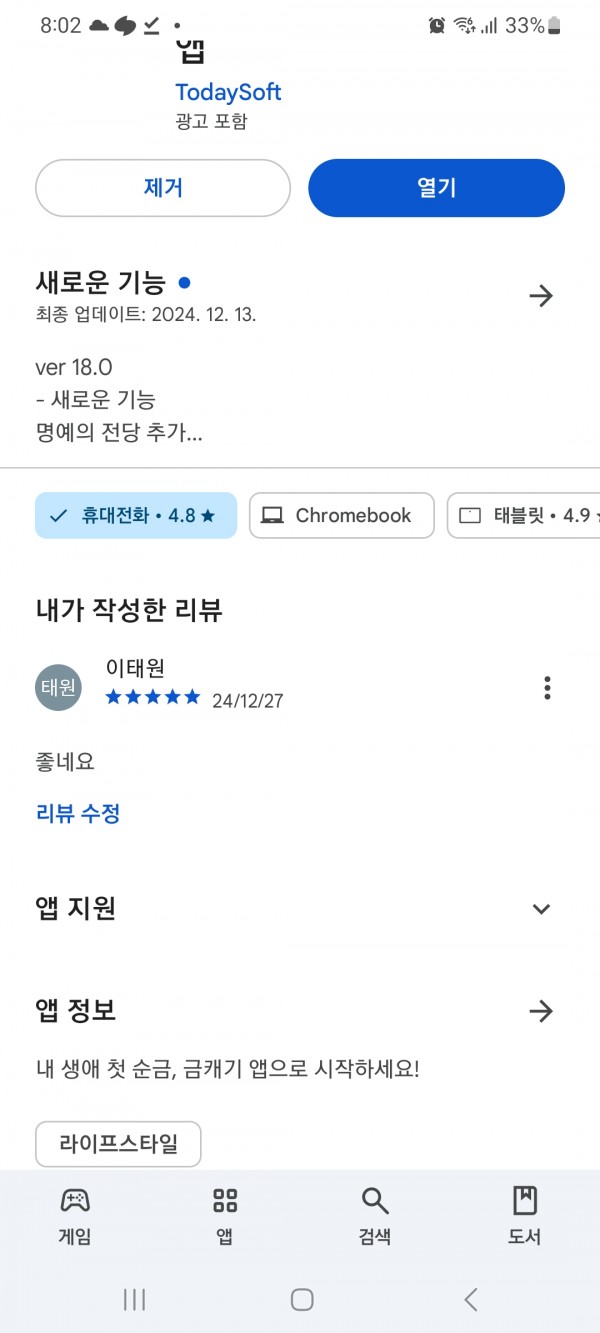
Task: Select the 휴대전화 4.8 rating chip
Action: coord(136,515)
